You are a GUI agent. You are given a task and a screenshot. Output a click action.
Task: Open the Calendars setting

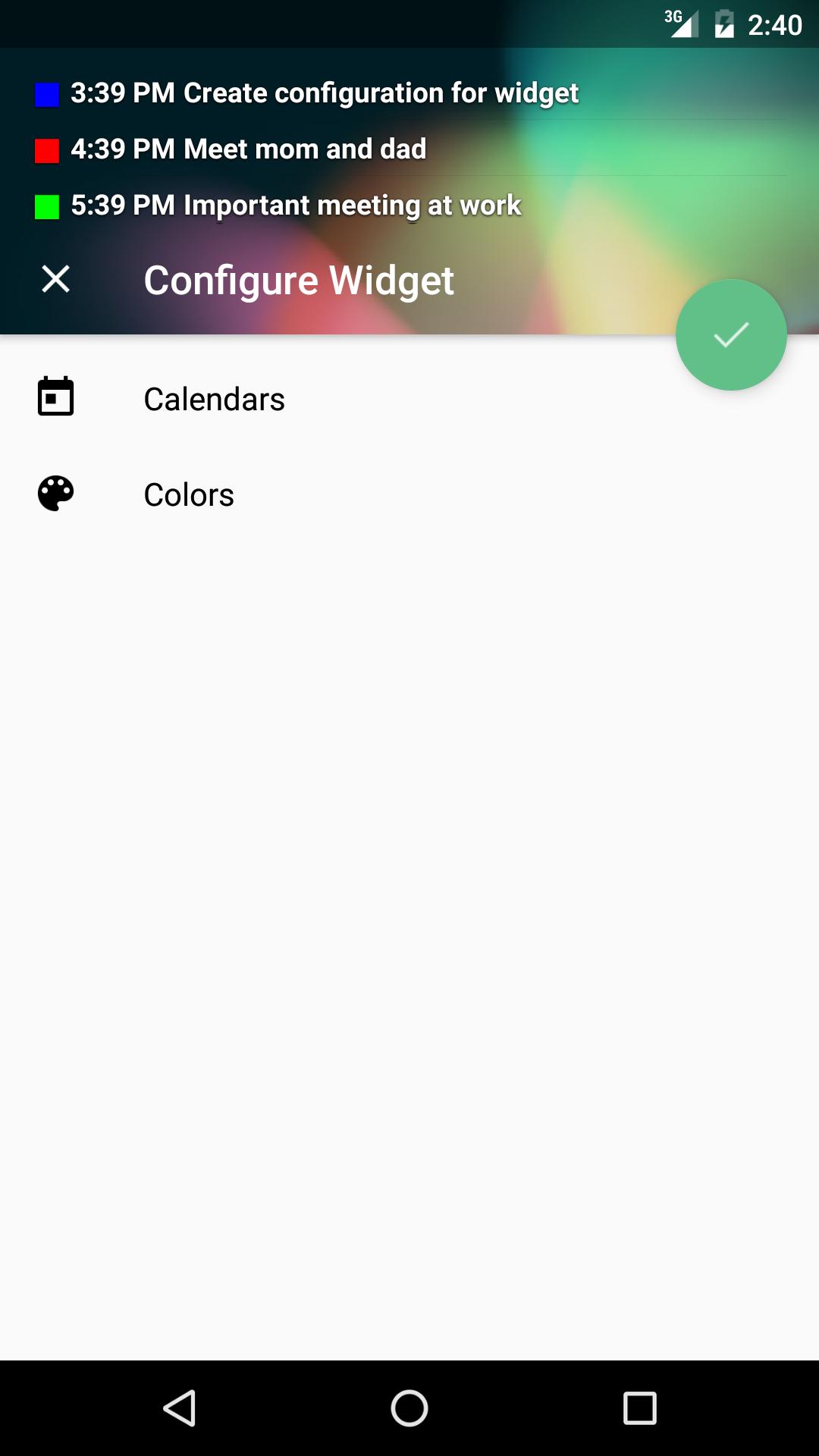[x=409, y=399]
